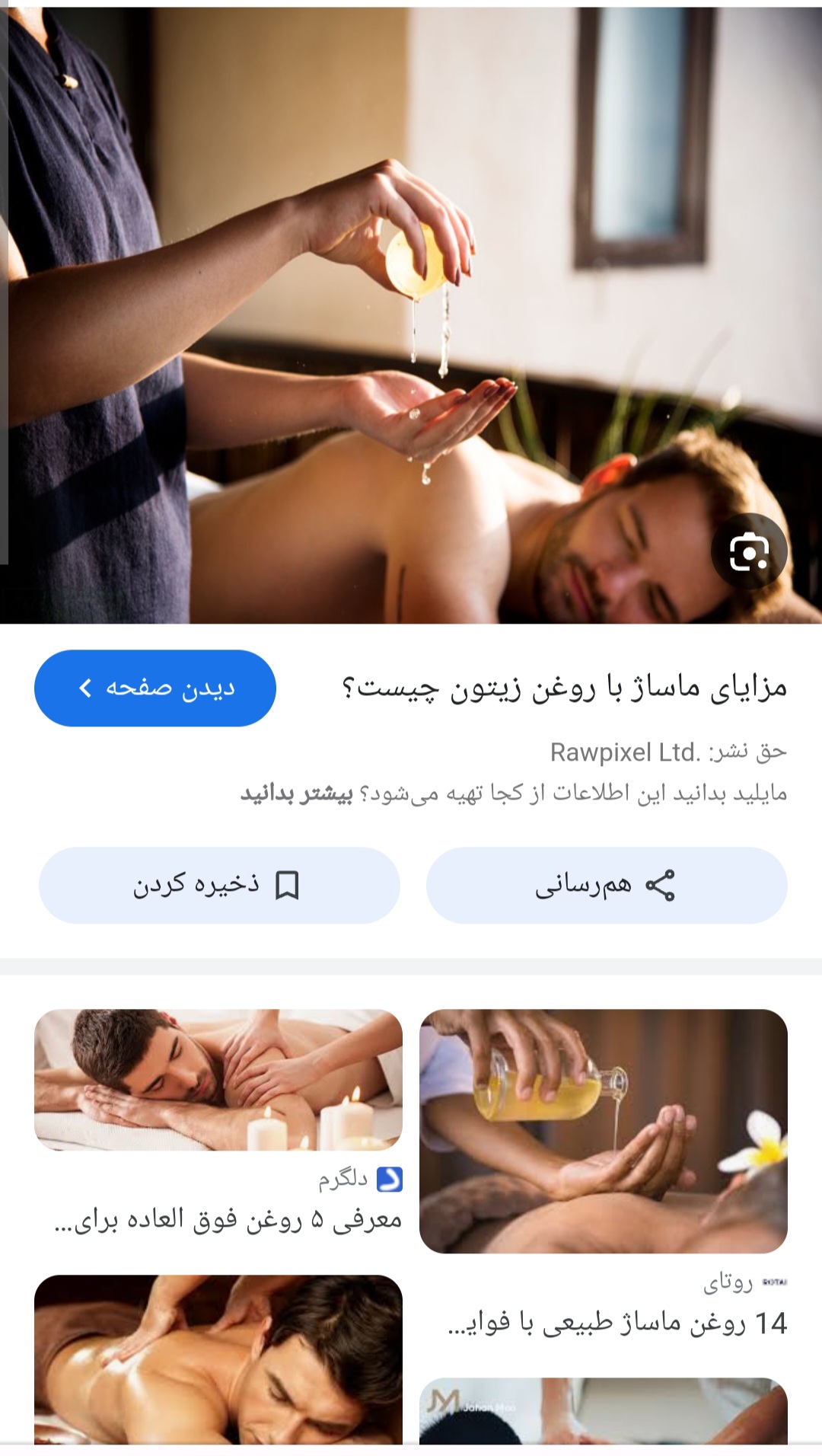
Task: Open Google Lens search on the image
Action: 749,551
